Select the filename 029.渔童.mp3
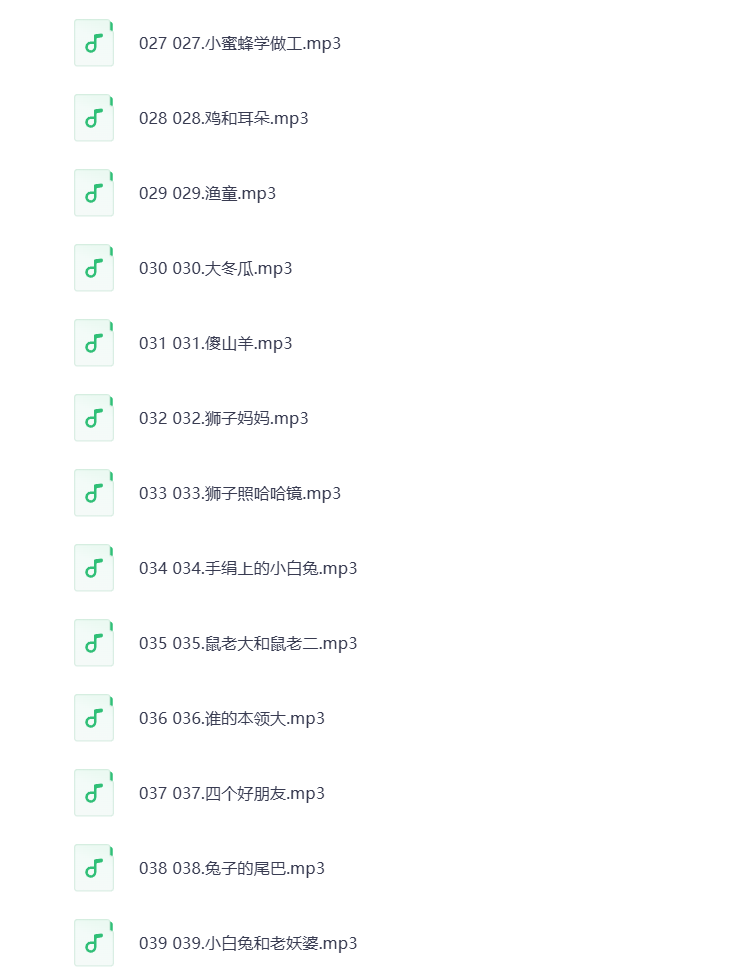745x976 pixels. 208,193
